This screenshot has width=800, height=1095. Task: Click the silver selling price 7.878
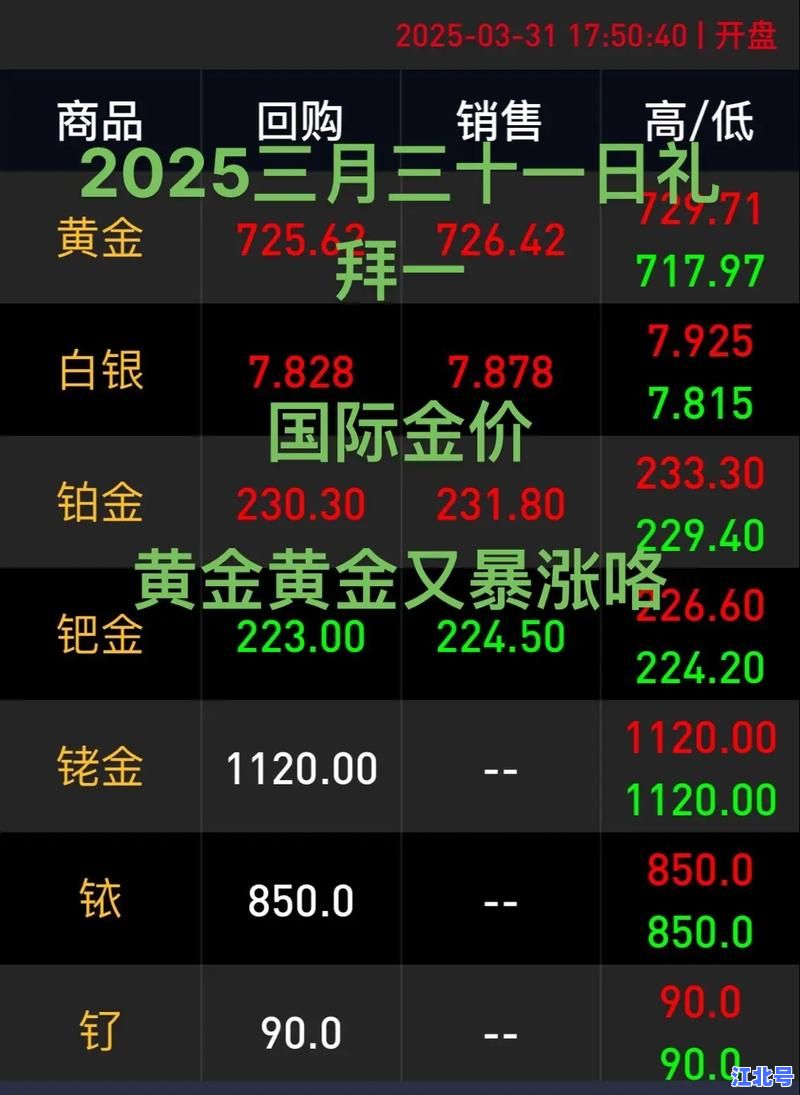[x=503, y=371]
